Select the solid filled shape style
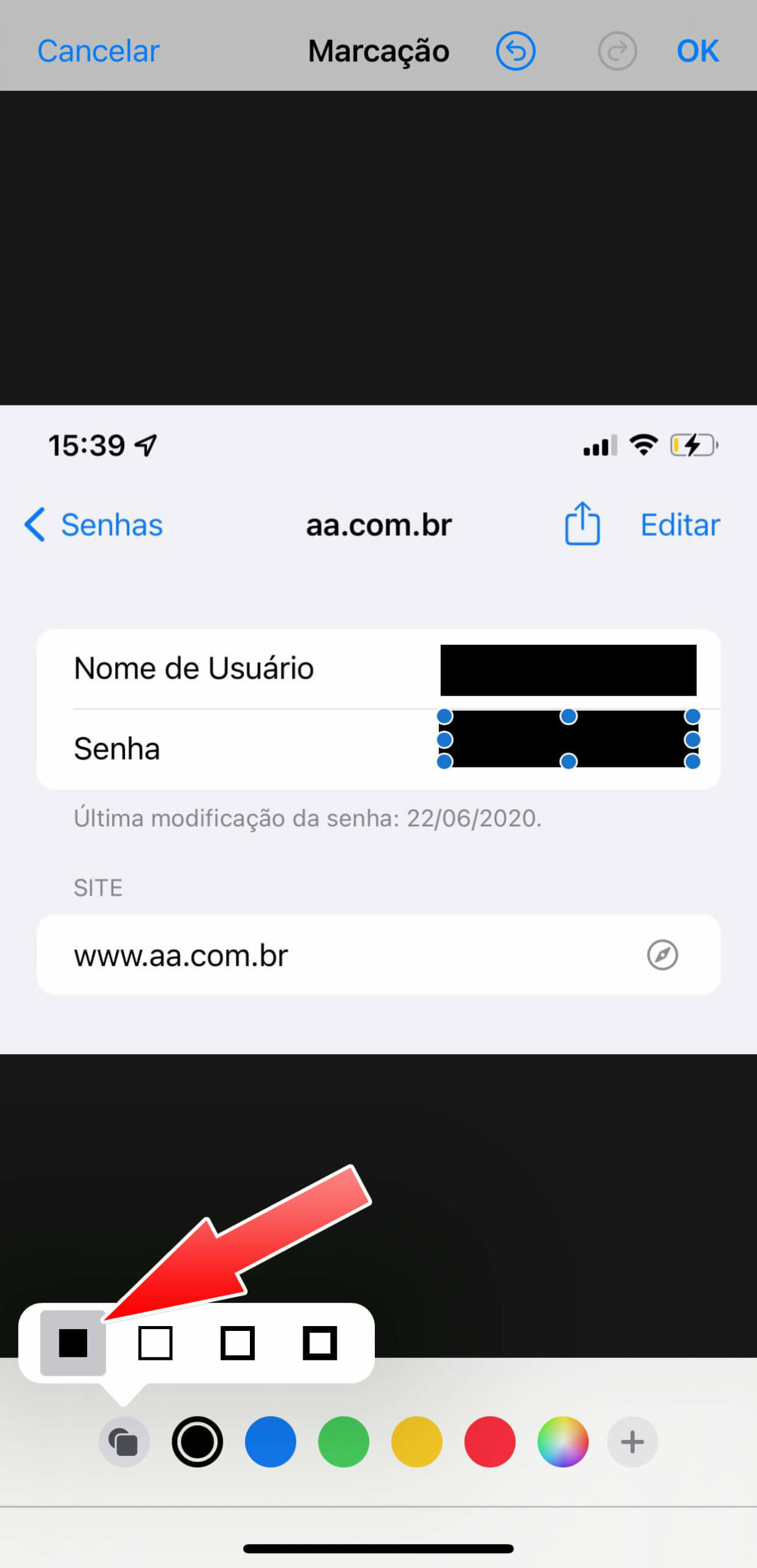This screenshot has width=757, height=1568. [x=73, y=1343]
